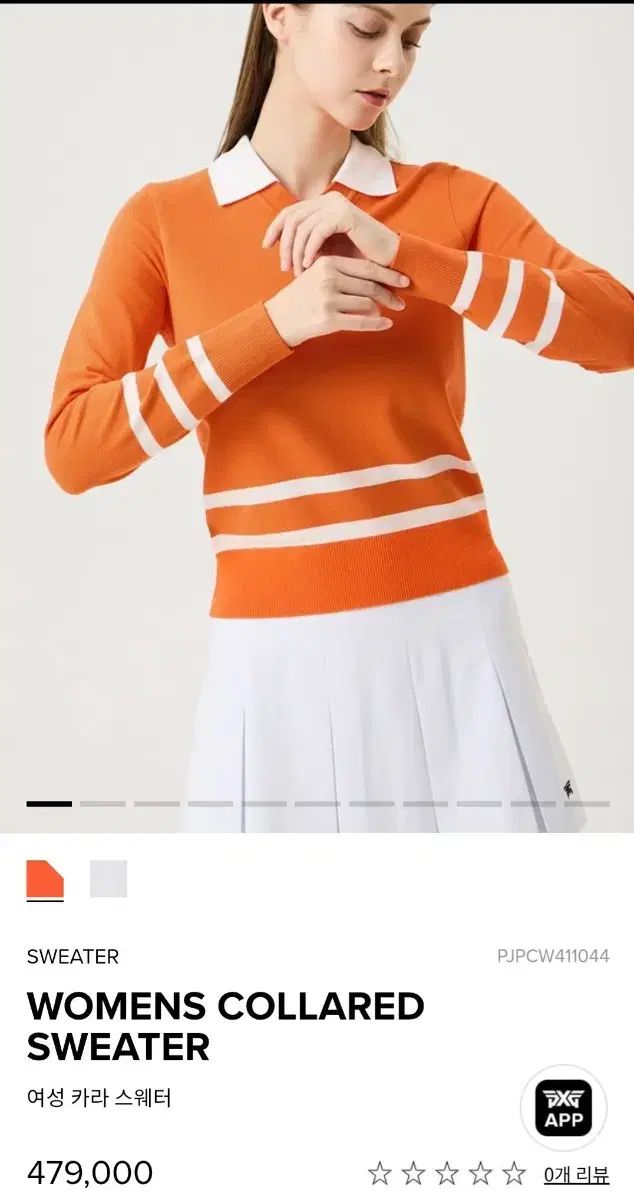The height and width of the screenshot is (1200, 634).
Task: Open the 0개 리뷰 reviews link
Action: click(x=576, y=1174)
